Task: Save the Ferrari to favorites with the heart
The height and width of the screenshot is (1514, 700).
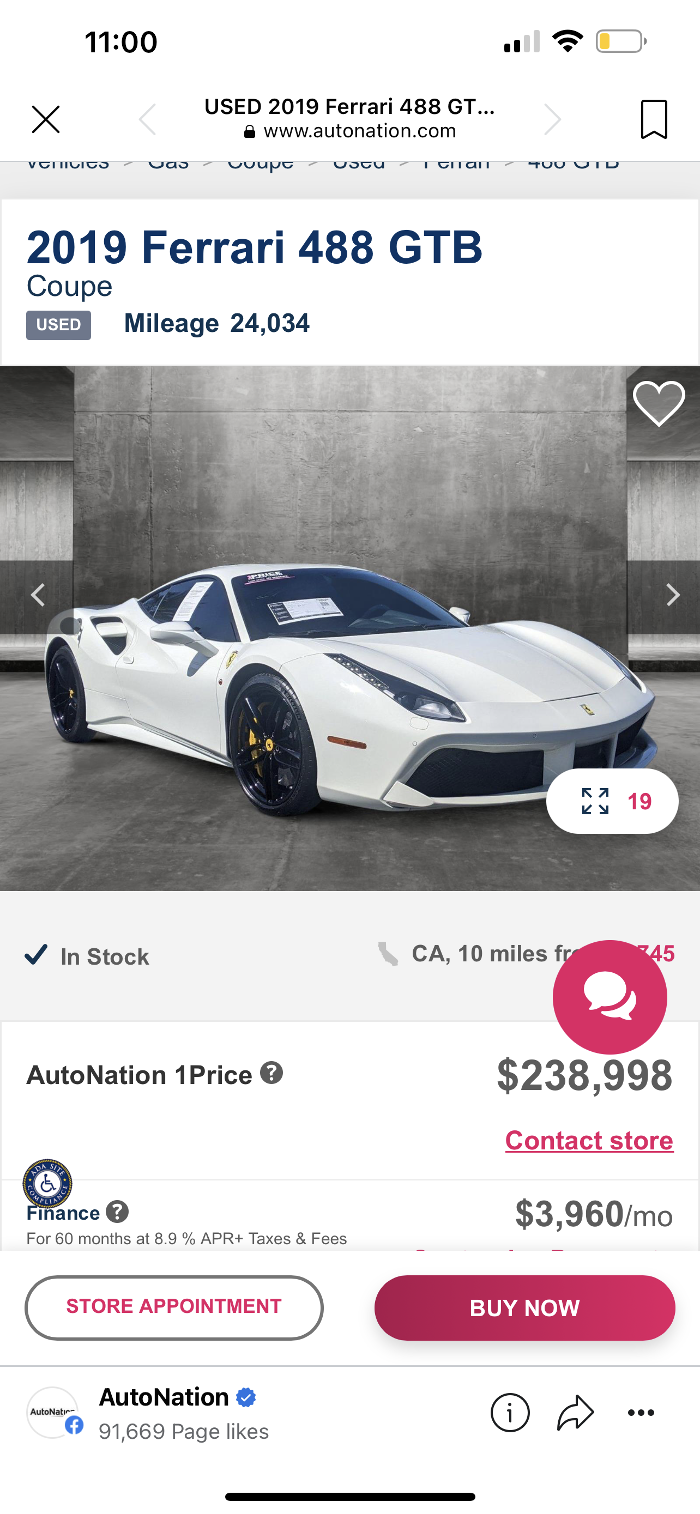Action: (658, 404)
